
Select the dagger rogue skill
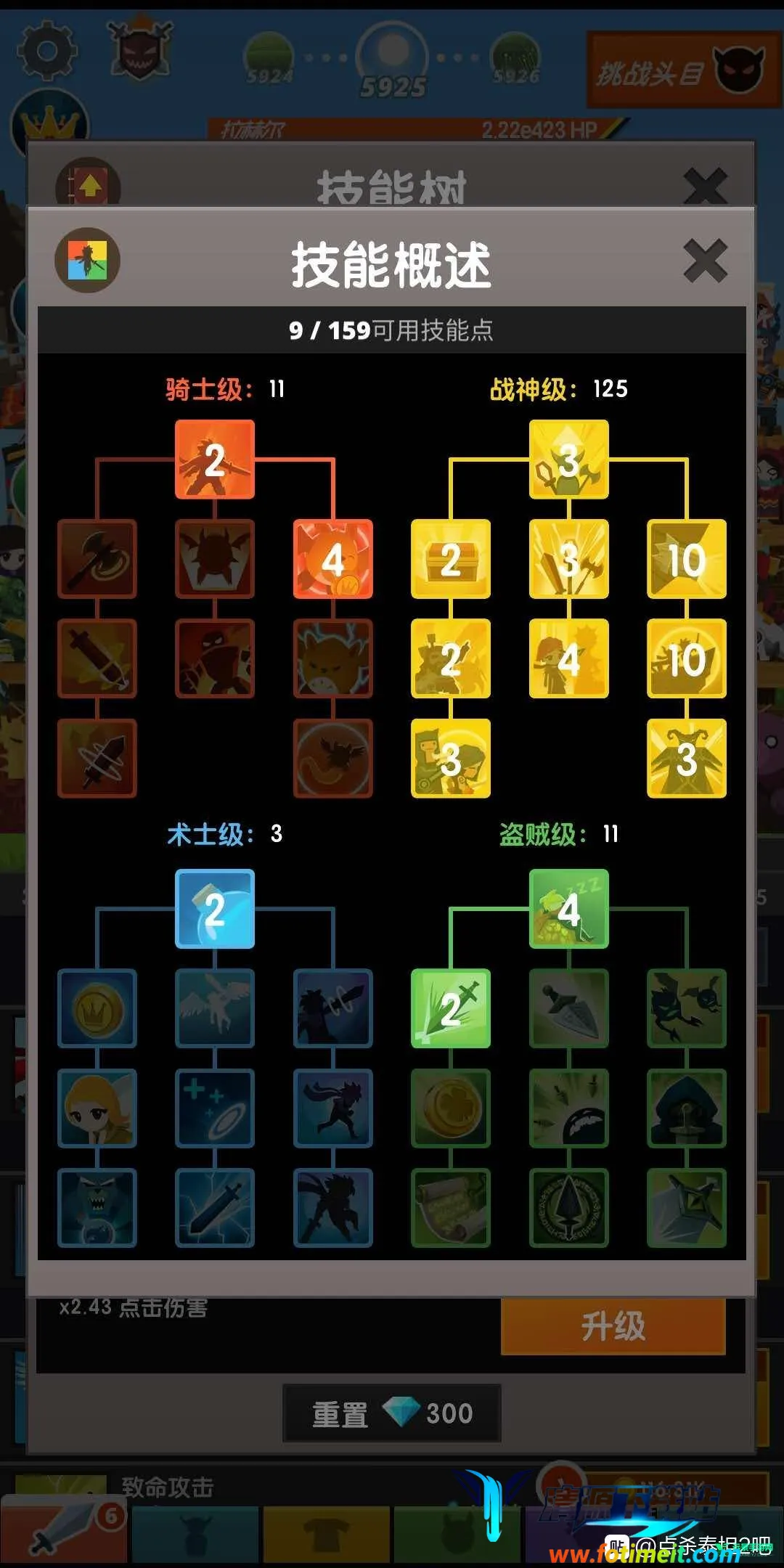pyautogui.click(x=569, y=1008)
